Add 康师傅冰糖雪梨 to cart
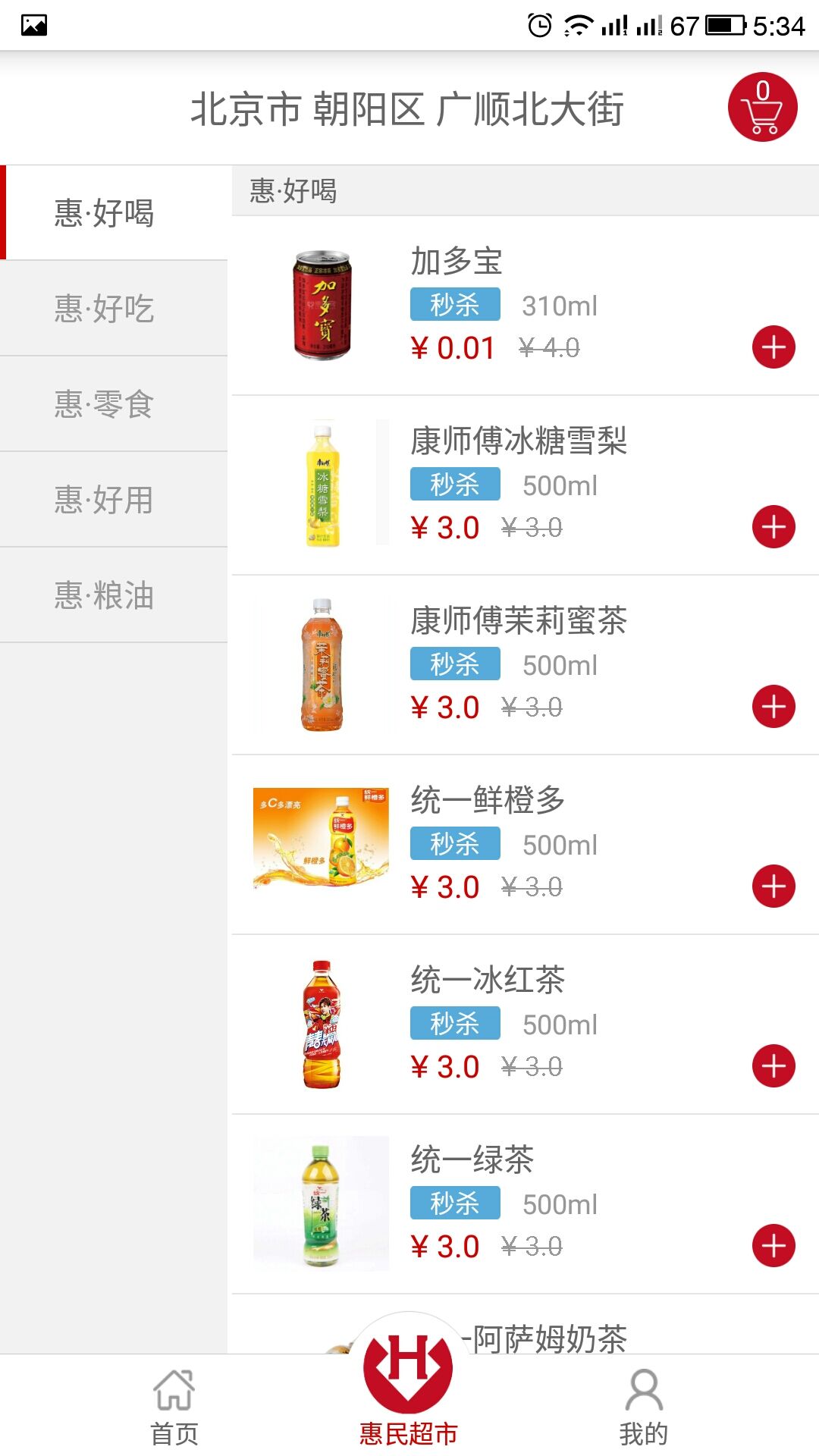This screenshot has height=1456, width=819. pos(773,527)
